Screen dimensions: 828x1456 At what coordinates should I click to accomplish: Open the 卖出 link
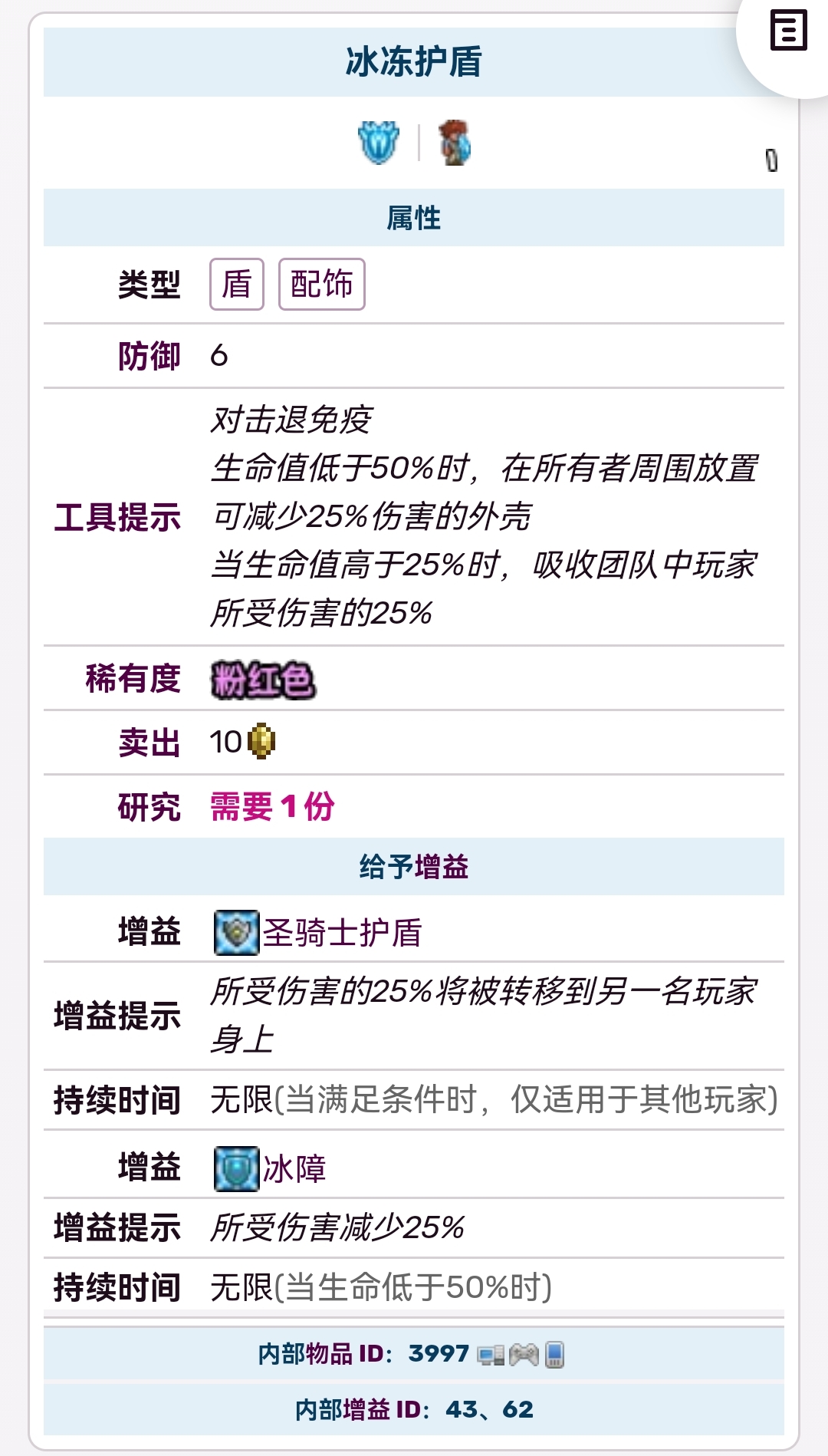(x=149, y=743)
